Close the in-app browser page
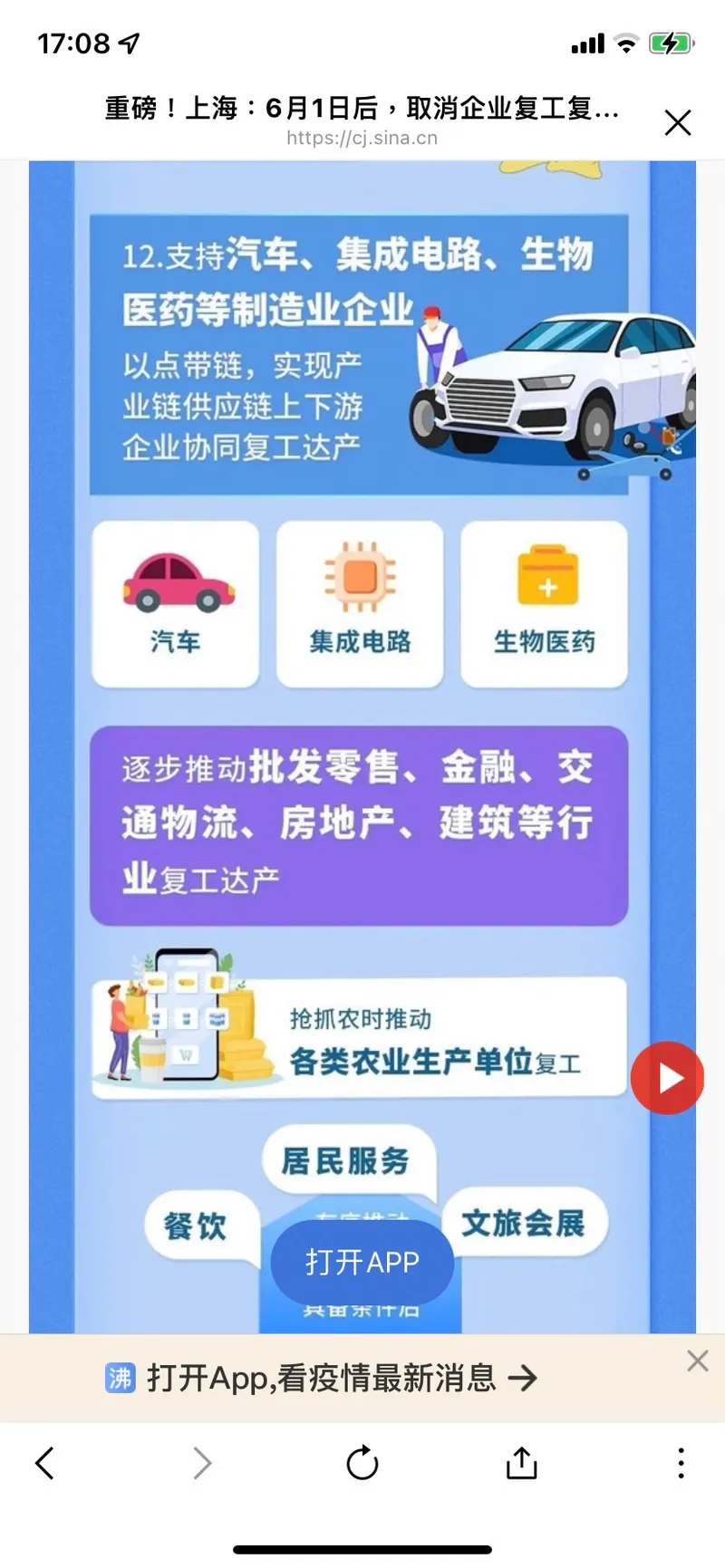Image resolution: width=725 pixels, height=1568 pixels. coord(677,122)
